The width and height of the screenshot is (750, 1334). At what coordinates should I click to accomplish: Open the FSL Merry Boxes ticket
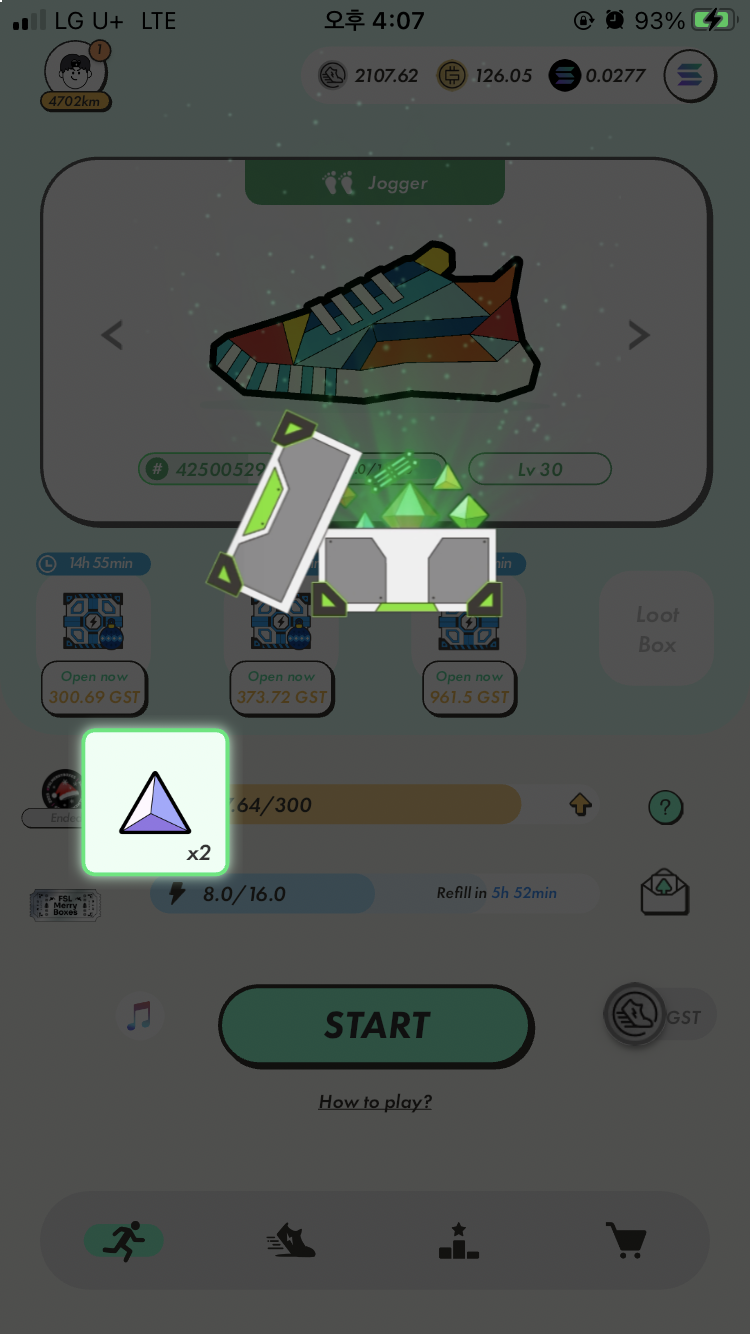click(65, 905)
